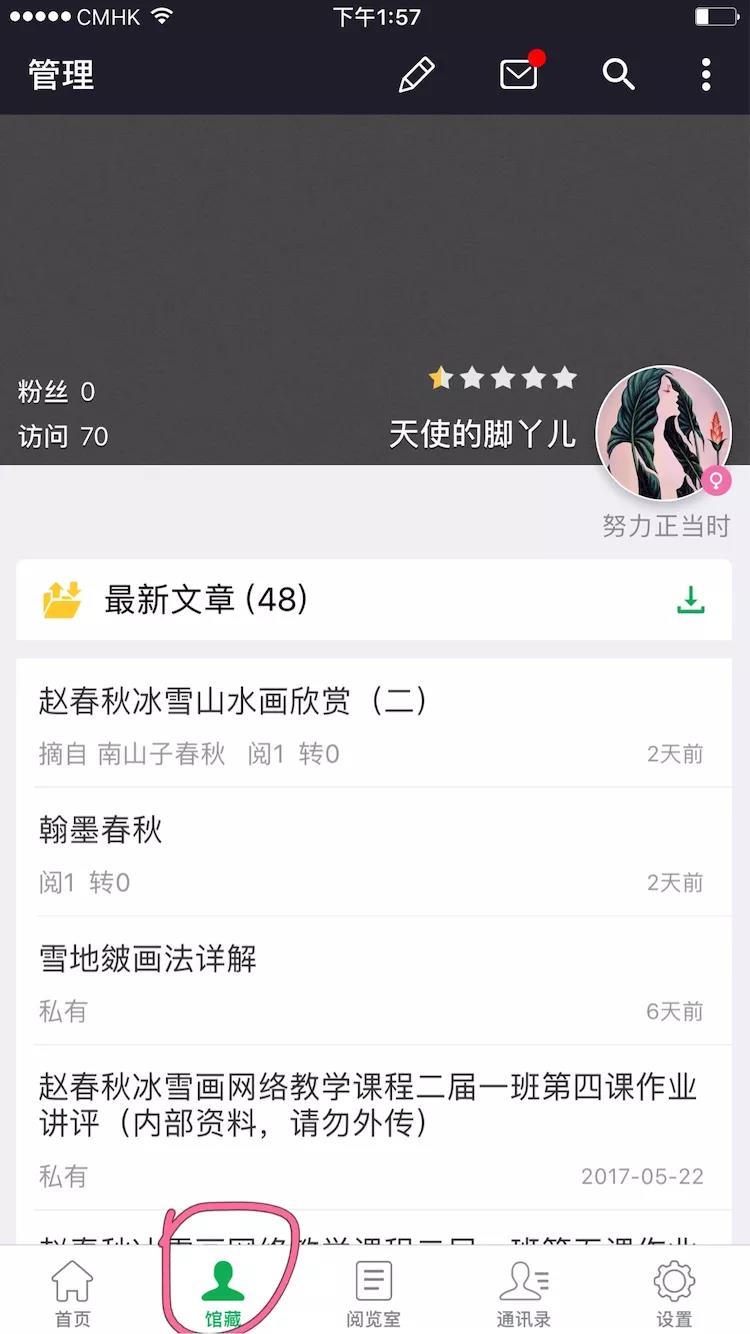
Task: Open the 设置 tab
Action: pyautogui.click(x=674, y=1293)
